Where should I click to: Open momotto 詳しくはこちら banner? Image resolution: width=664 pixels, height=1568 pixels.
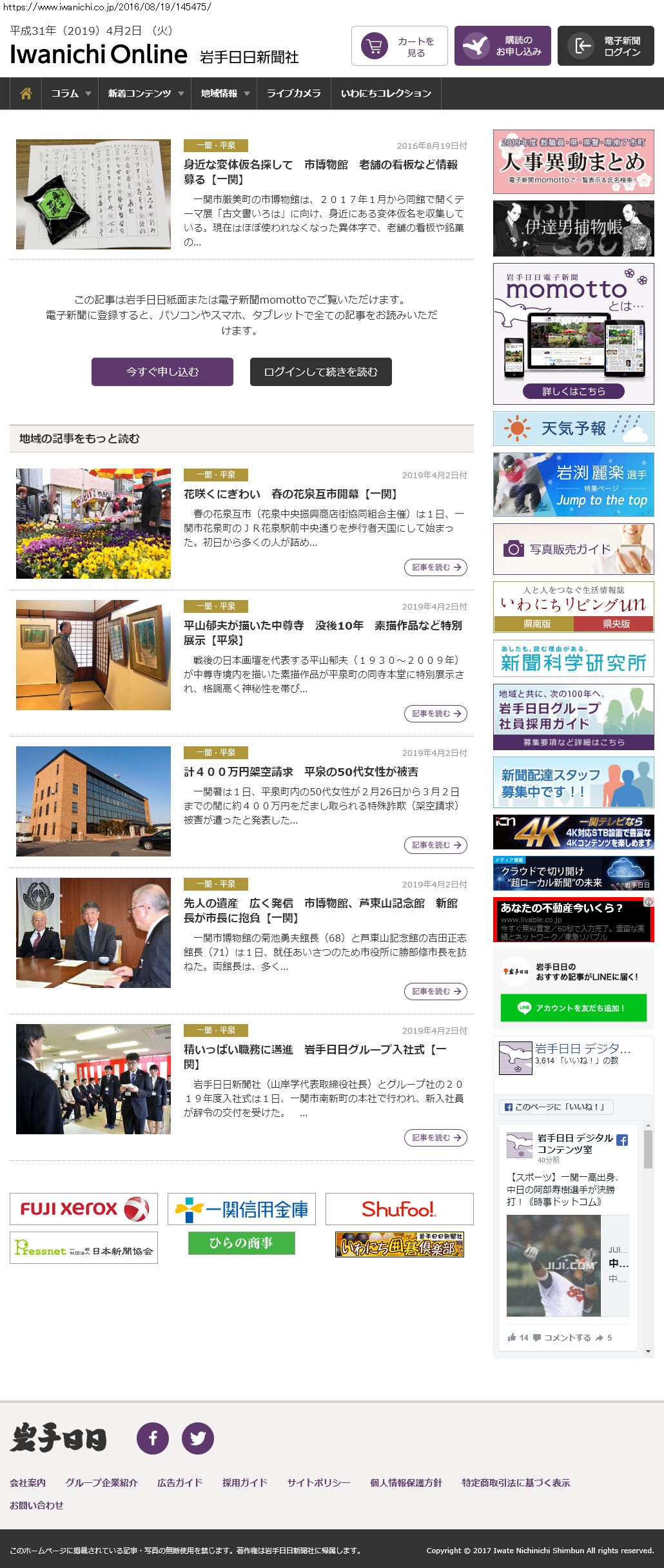pos(573,391)
